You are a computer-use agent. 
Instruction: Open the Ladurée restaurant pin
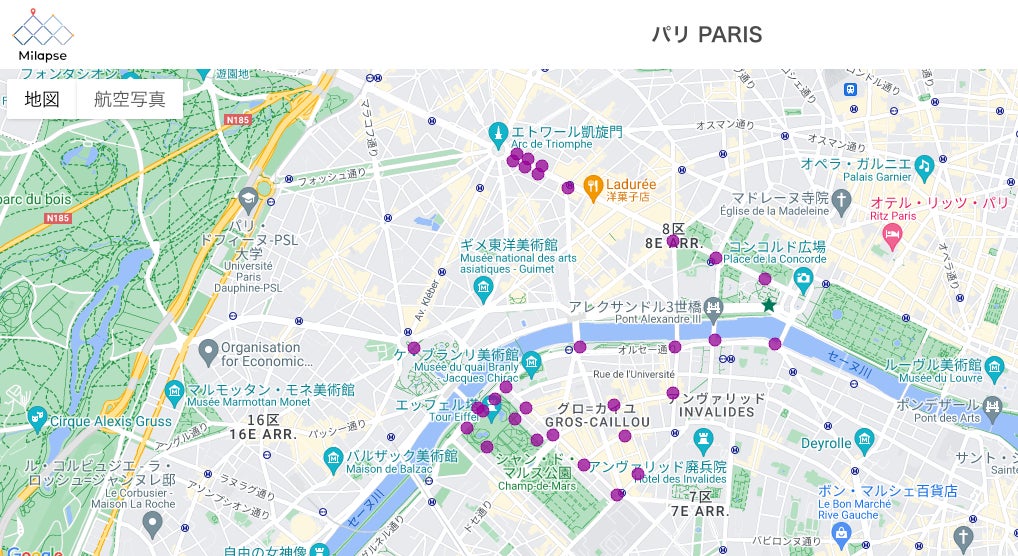click(x=593, y=184)
